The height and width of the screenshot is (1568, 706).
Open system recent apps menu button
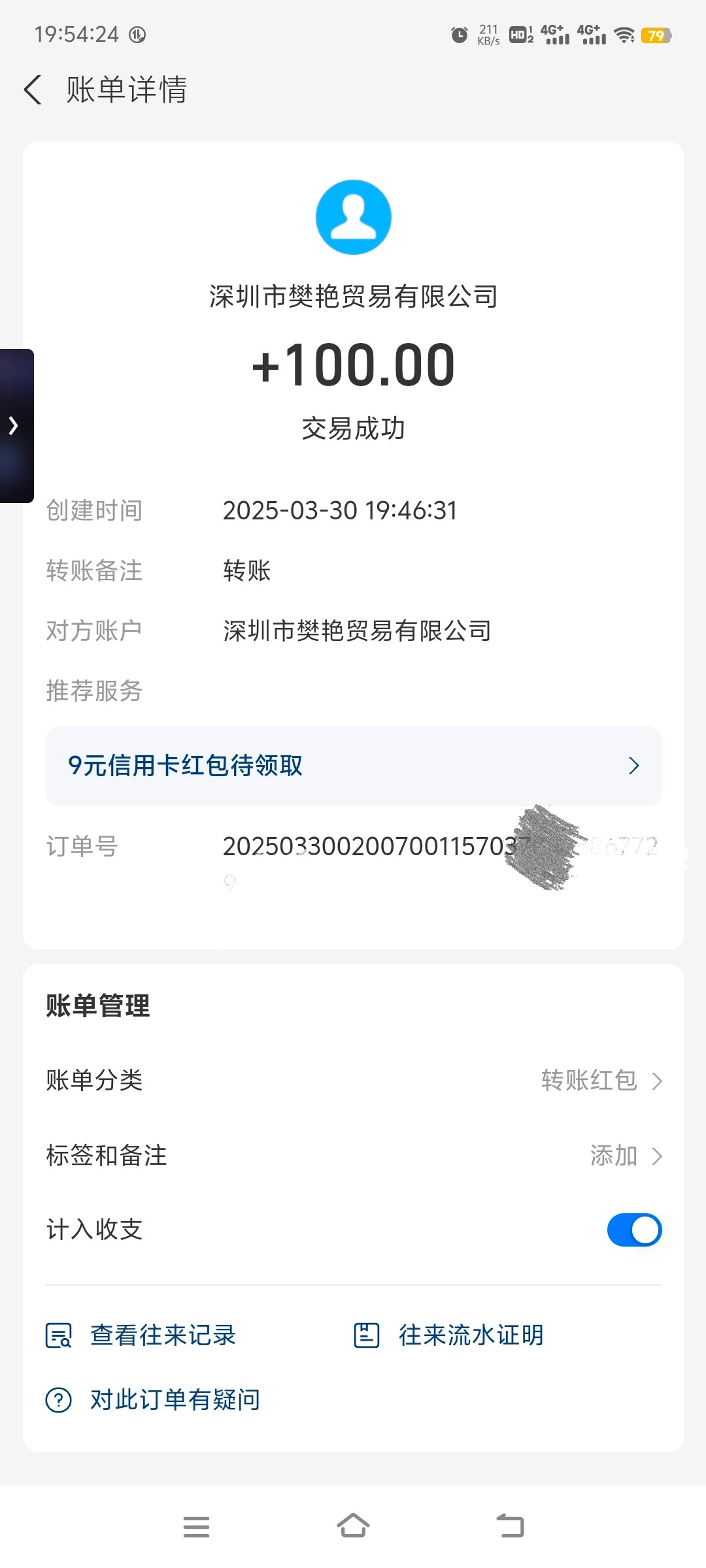click(196, 1527)
